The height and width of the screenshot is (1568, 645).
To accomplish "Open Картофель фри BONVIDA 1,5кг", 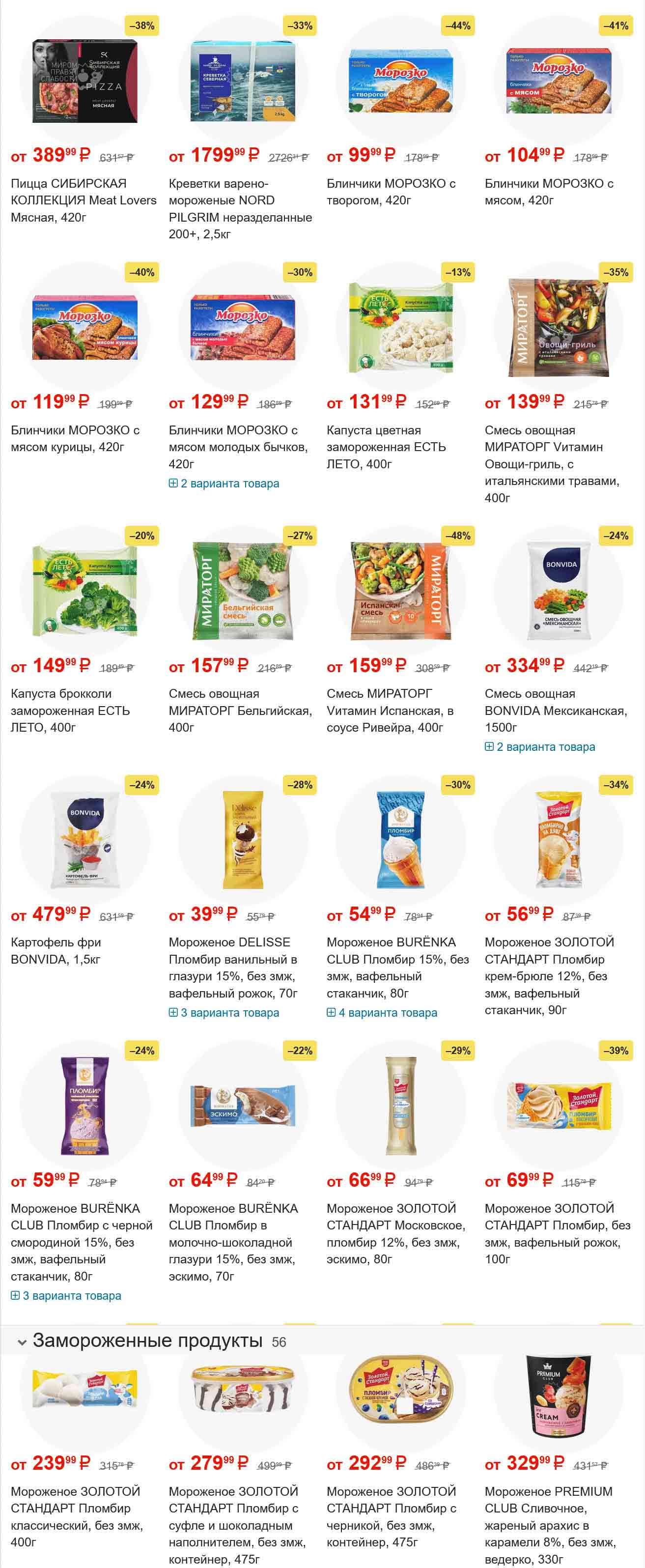I will (56, 950).
